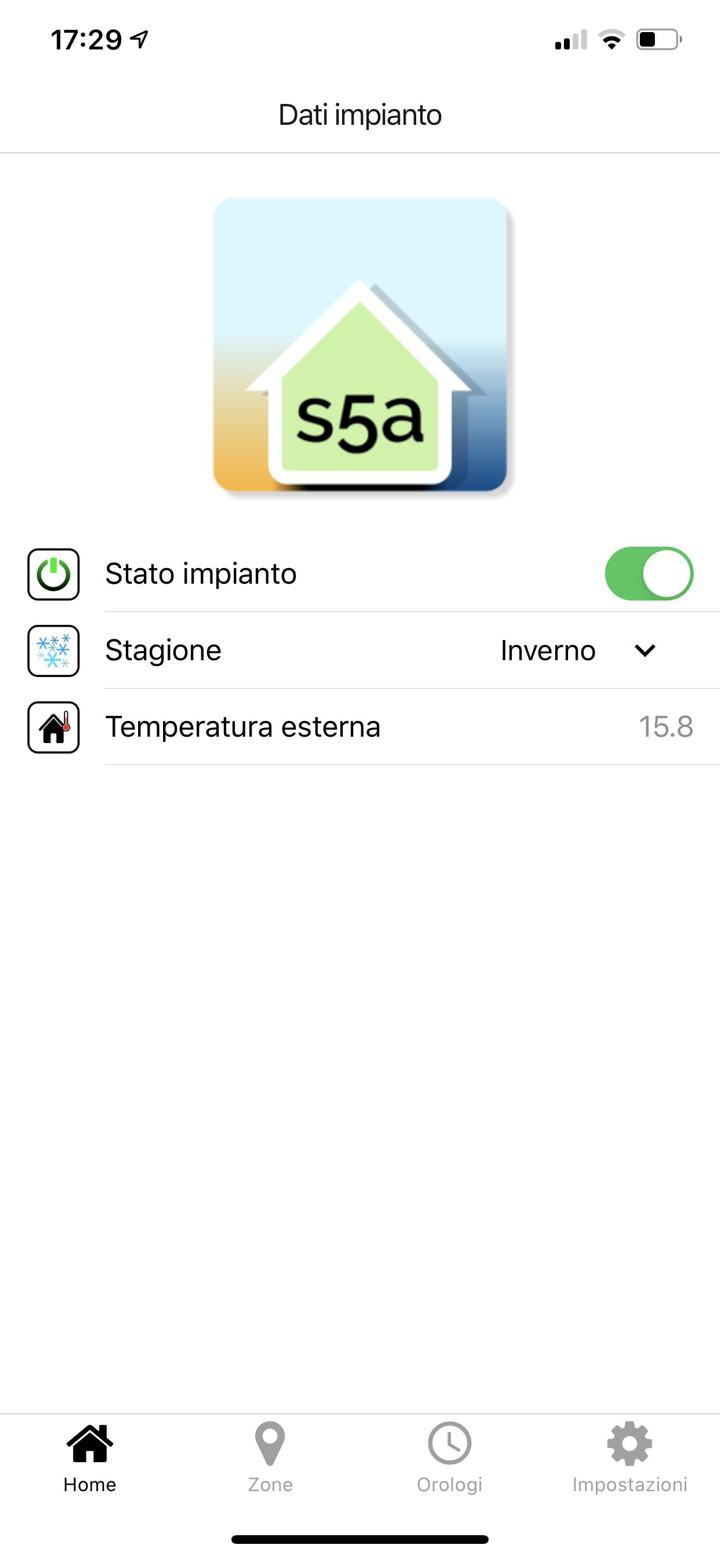This screenshot has height=1558, width=720.
Task: Open Impostazioni using the gear icon
Action: pyautogui.click(x=629, y=1443)
